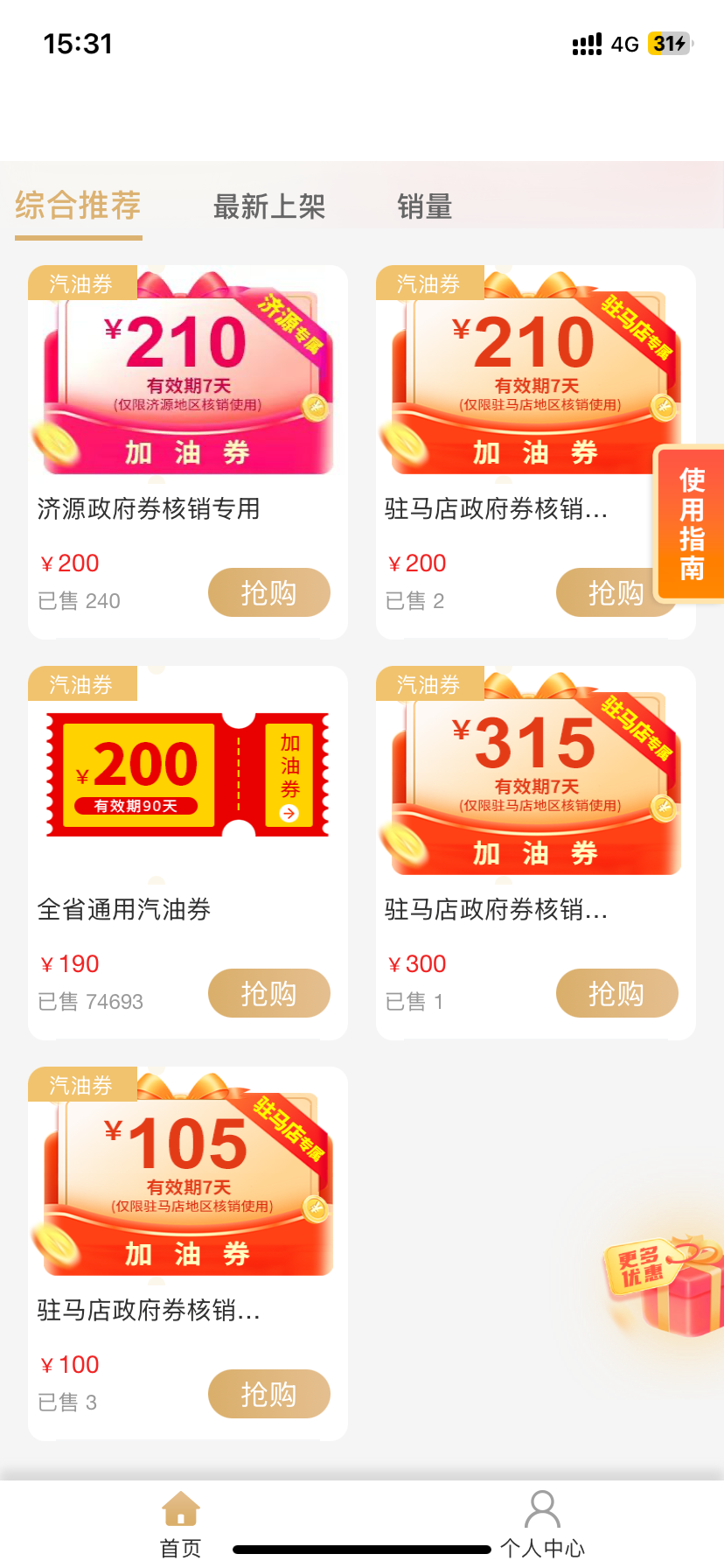This screenshot has height=1568, width=724.
Task: Tap the home indicator bar at screen bottom
Action: tap(362, 1550)
